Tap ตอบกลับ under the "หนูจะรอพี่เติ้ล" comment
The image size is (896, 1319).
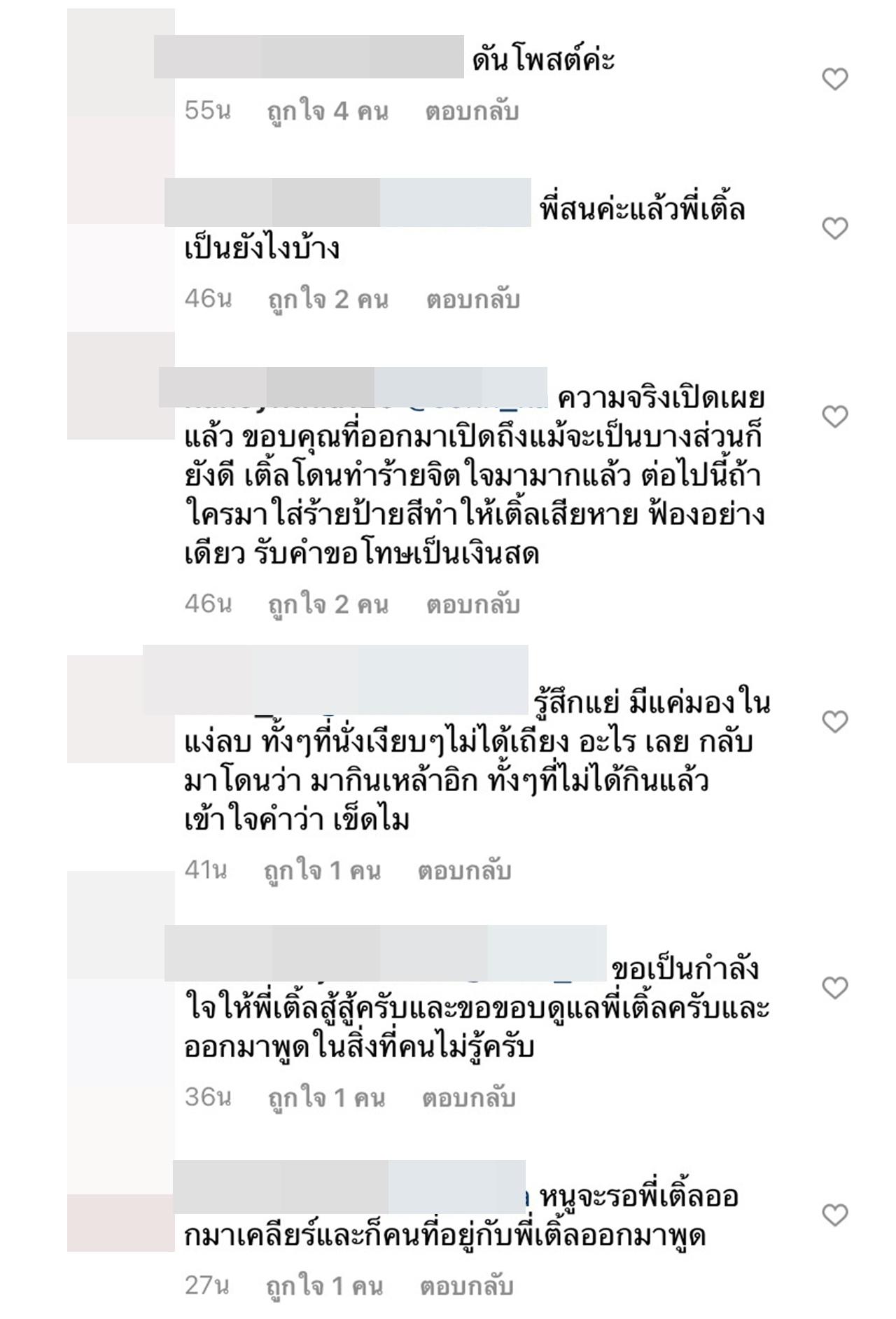coord(466,1286)
